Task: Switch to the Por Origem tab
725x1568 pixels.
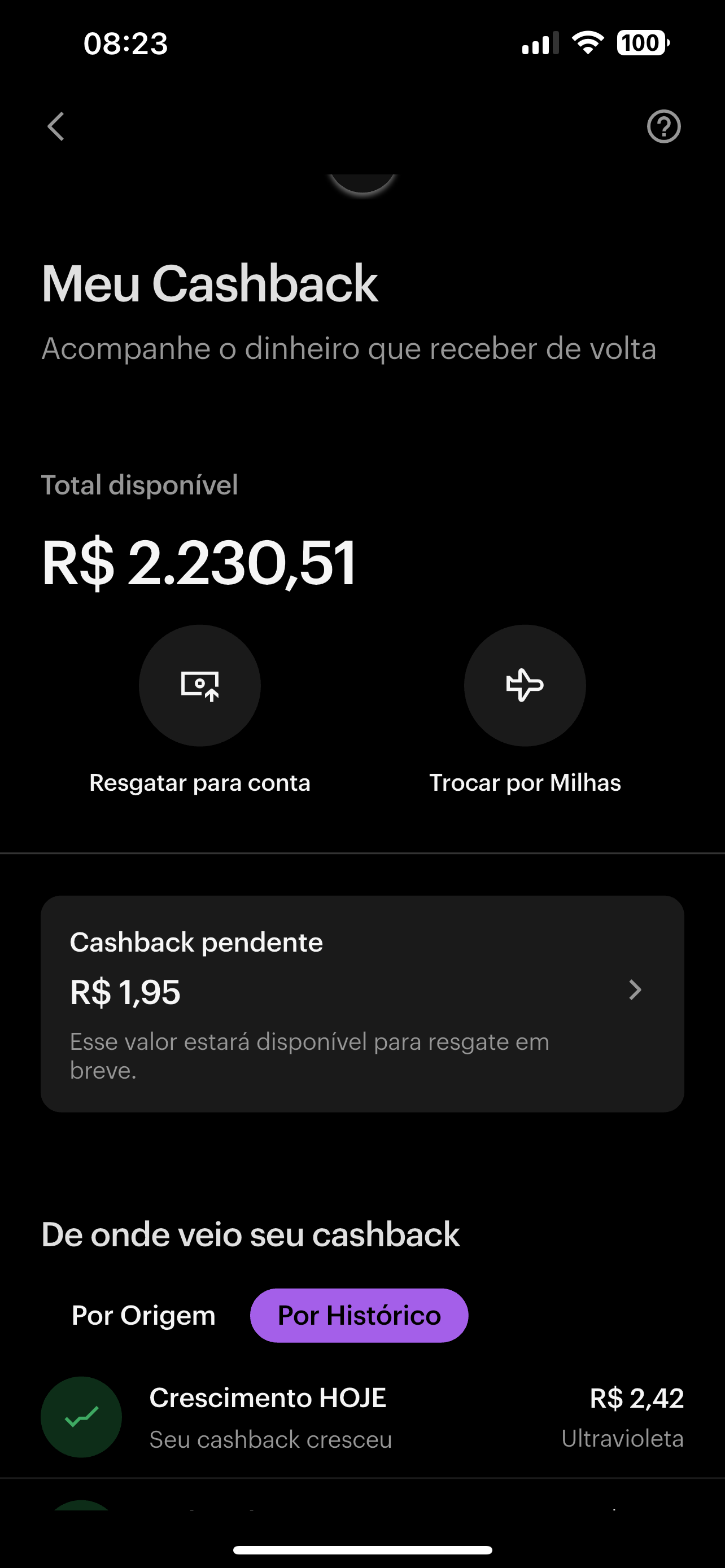Action: (143, 1315)
